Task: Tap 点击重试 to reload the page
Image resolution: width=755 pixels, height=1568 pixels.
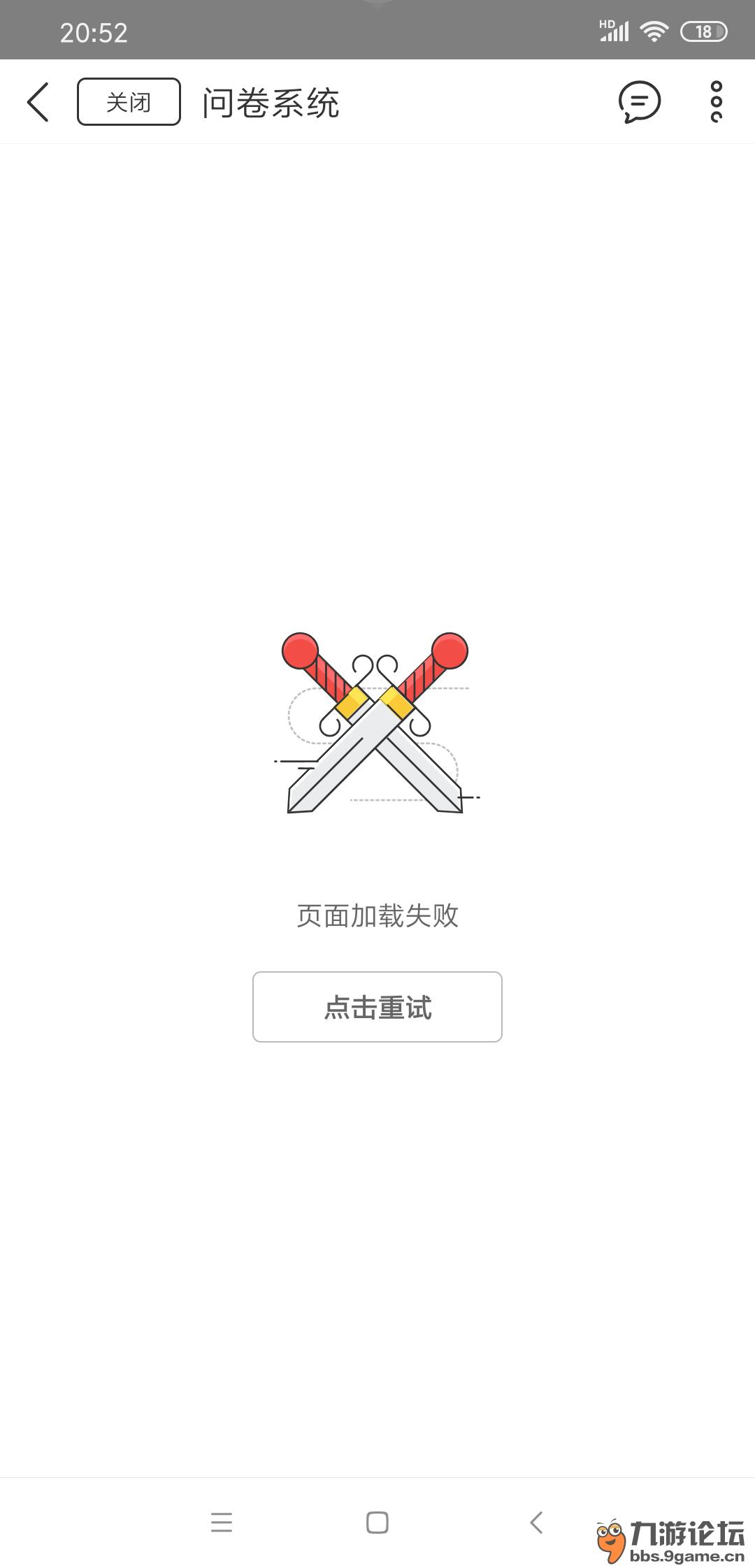Action: (377, 1007)
